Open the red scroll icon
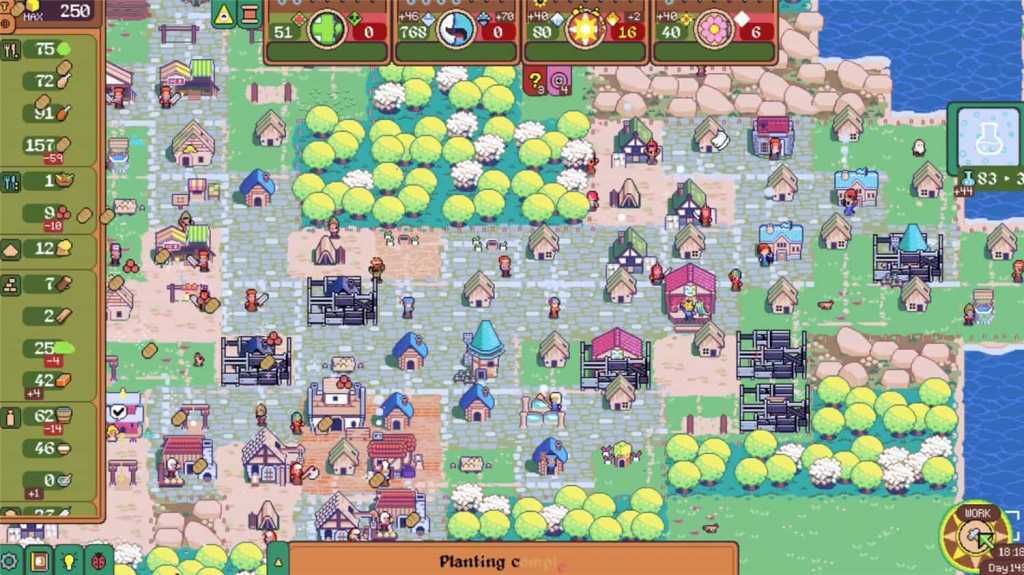This screenshot has width=1024, height=575. [250, 14]
